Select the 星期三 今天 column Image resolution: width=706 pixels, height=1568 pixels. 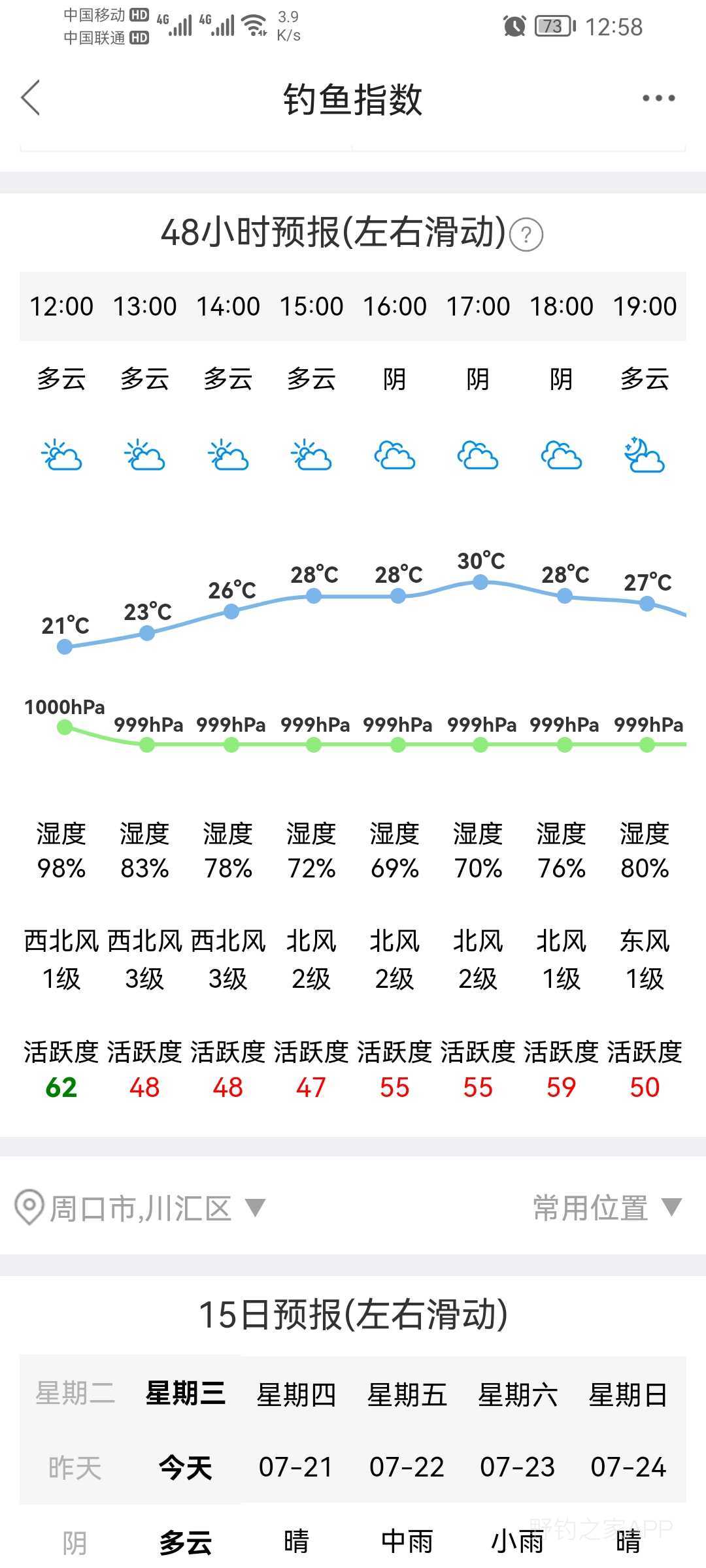coord(186,1430)
